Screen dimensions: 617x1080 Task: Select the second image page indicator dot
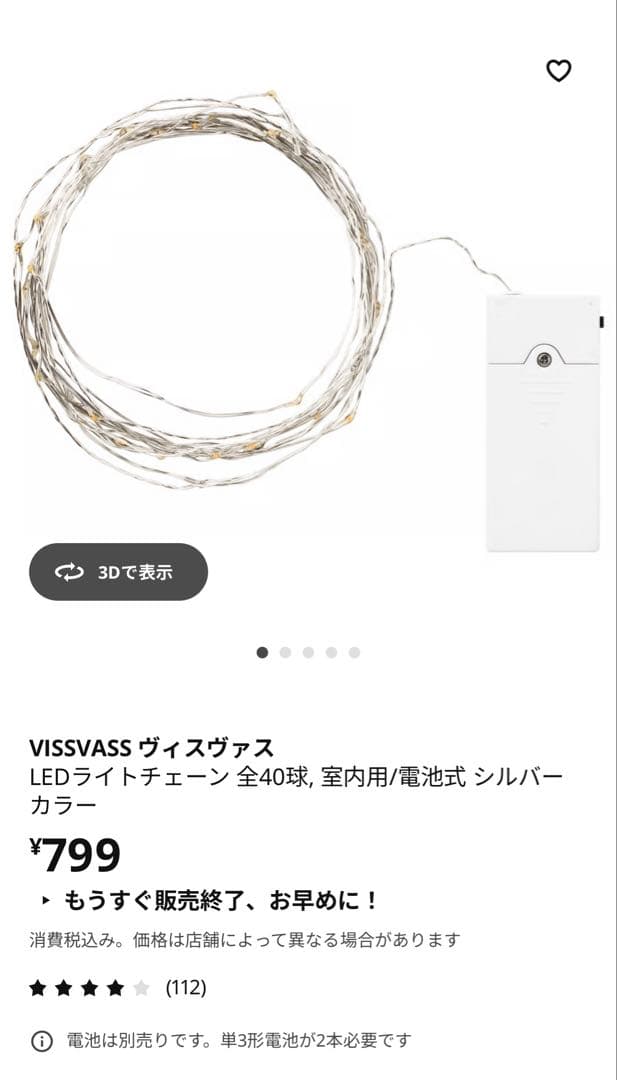(285, 652)
